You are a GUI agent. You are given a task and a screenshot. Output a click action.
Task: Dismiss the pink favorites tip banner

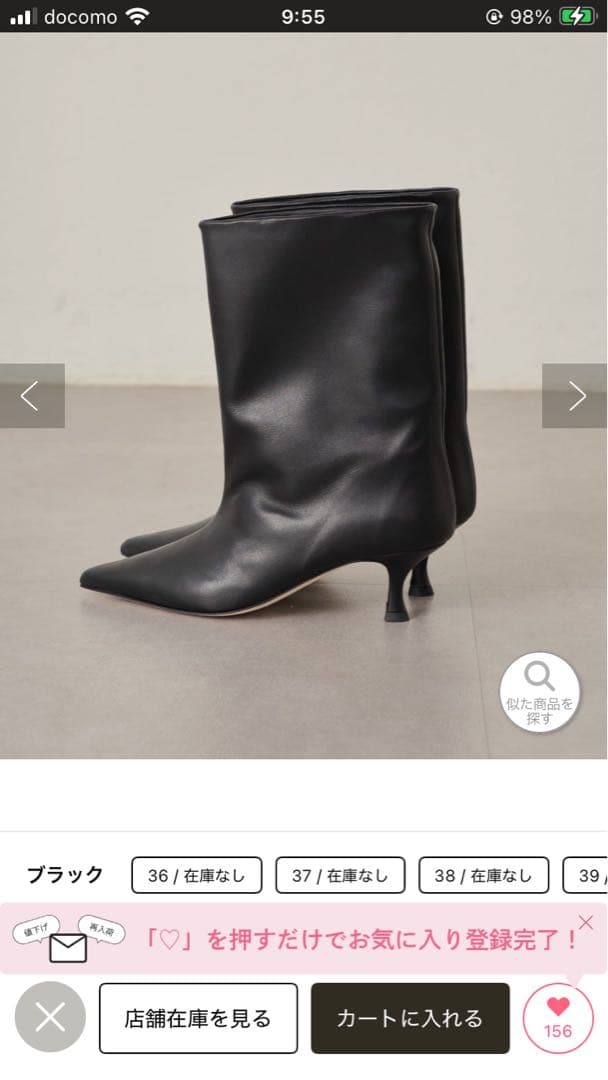[x=586, y=923]
